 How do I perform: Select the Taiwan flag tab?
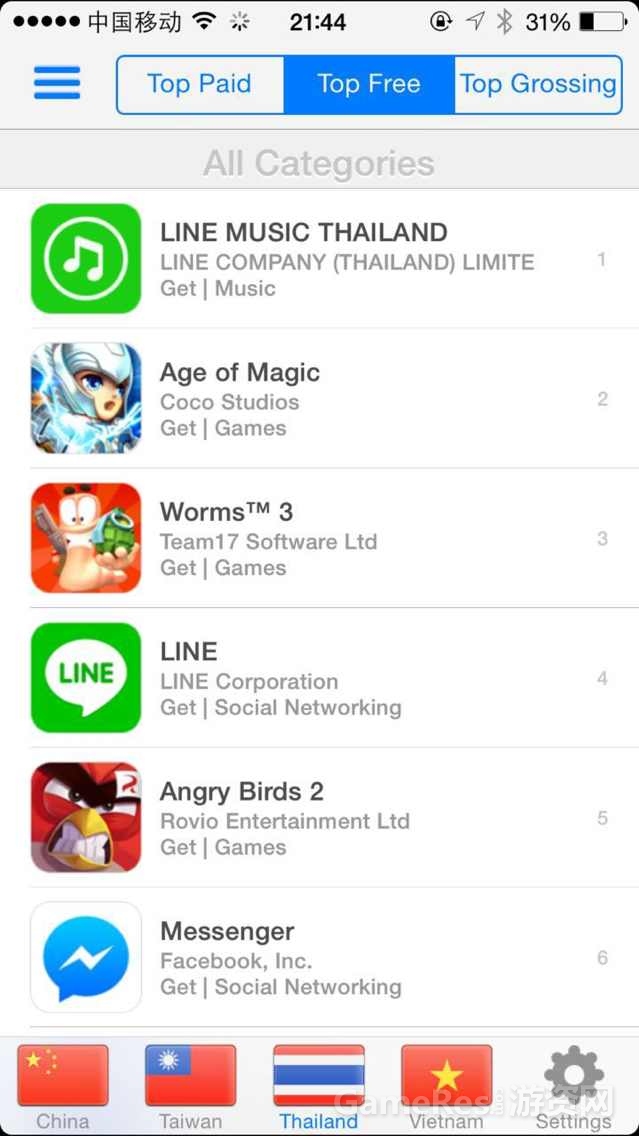(x=191, y=1087)
